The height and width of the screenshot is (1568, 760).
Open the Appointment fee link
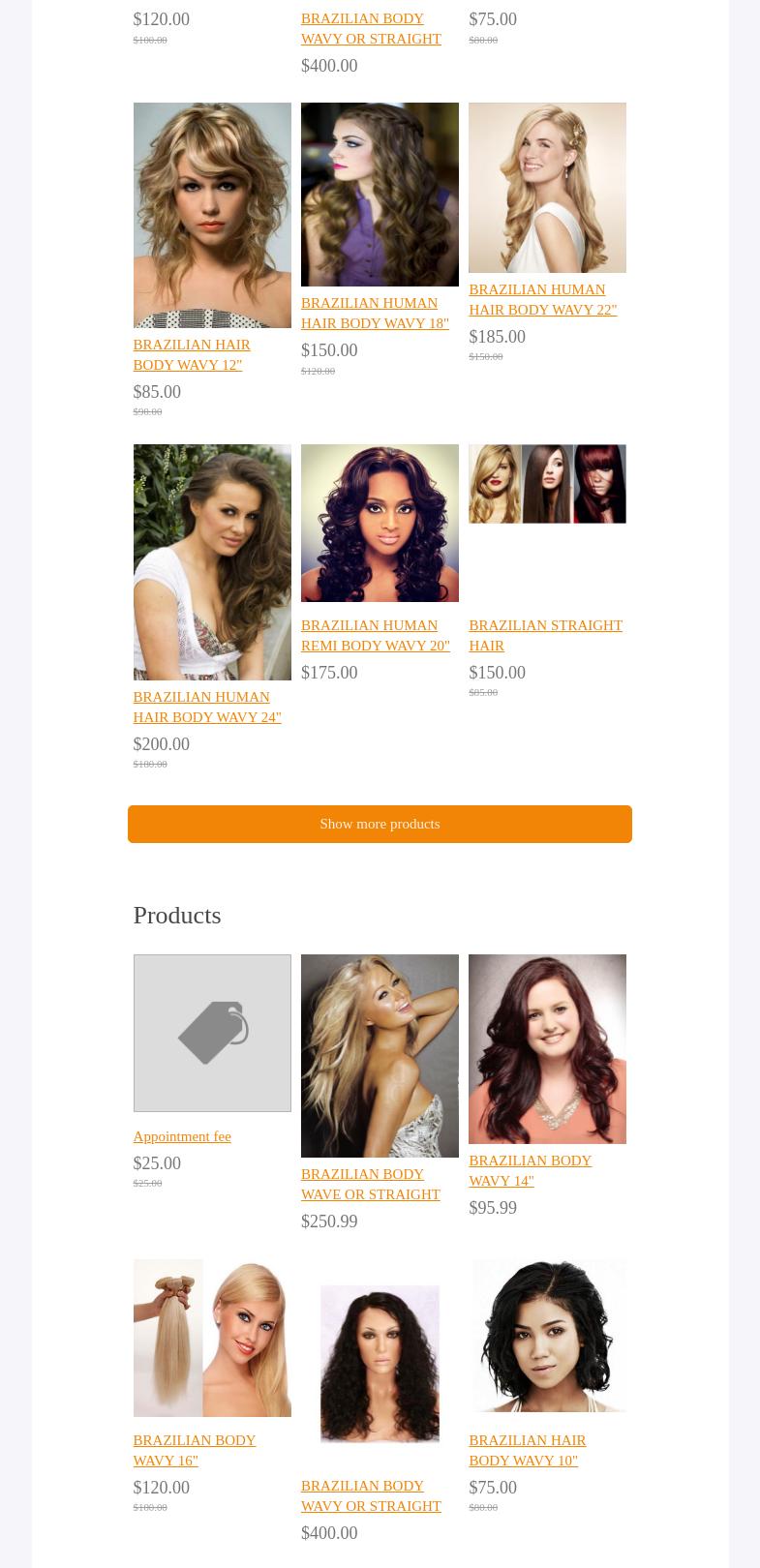click(x=182, y=1136)
